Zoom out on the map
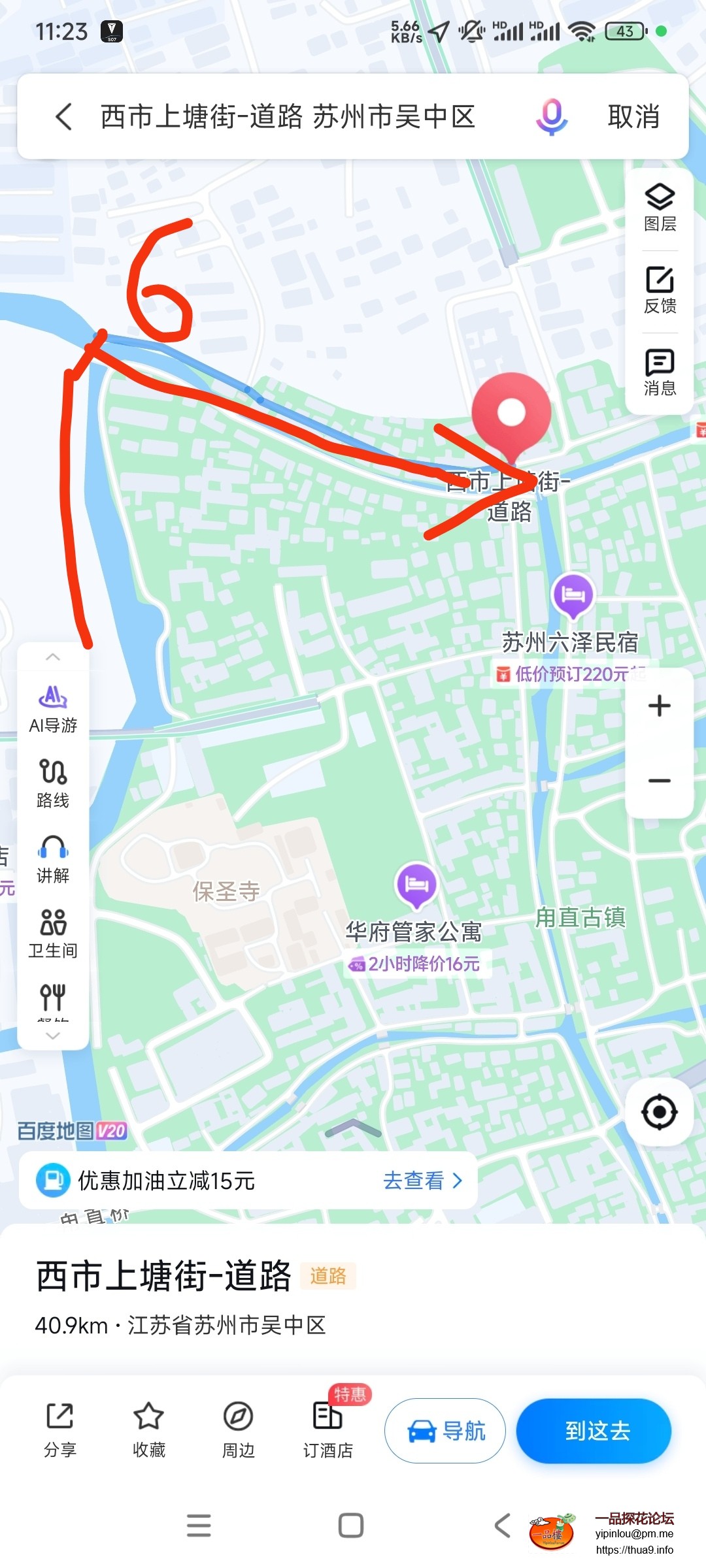The height and width of the screenshot is (1568, 706). [x=660, y=781]
